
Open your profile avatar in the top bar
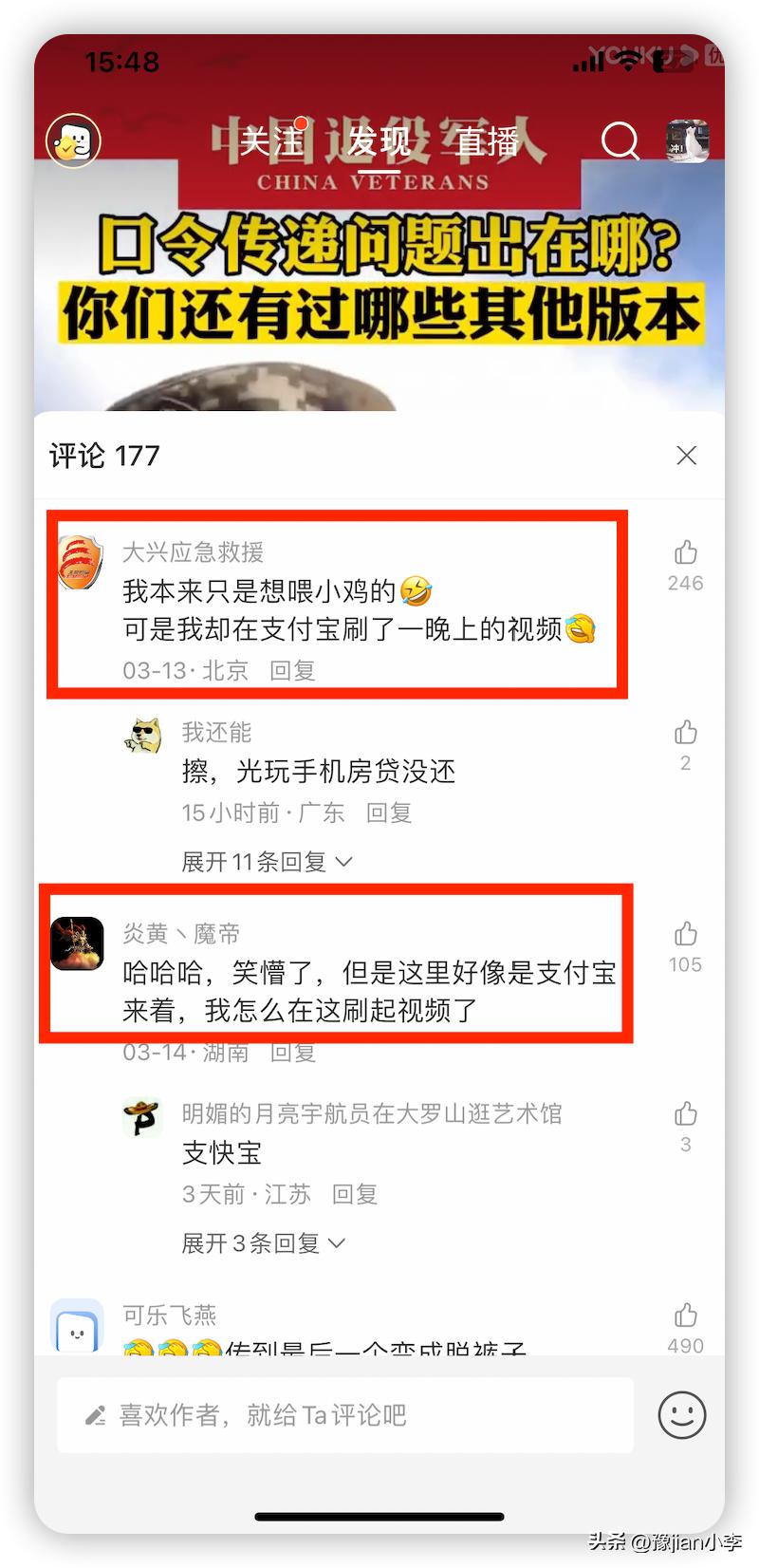point(686,140)
